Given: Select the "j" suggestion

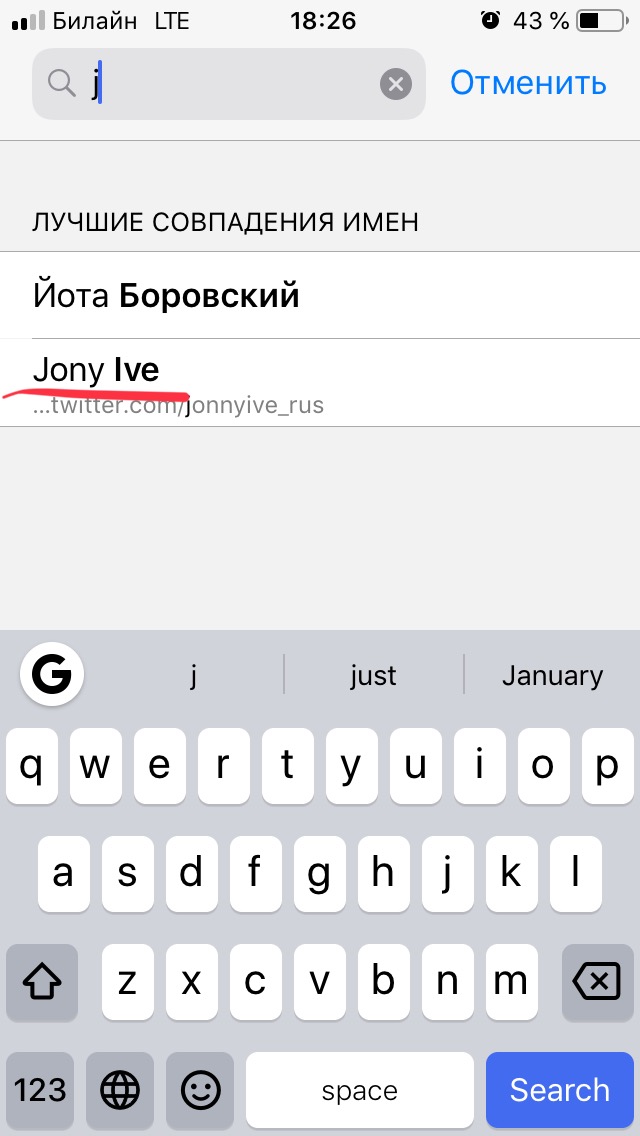Looking at the screenshot, I should point(194,676).
